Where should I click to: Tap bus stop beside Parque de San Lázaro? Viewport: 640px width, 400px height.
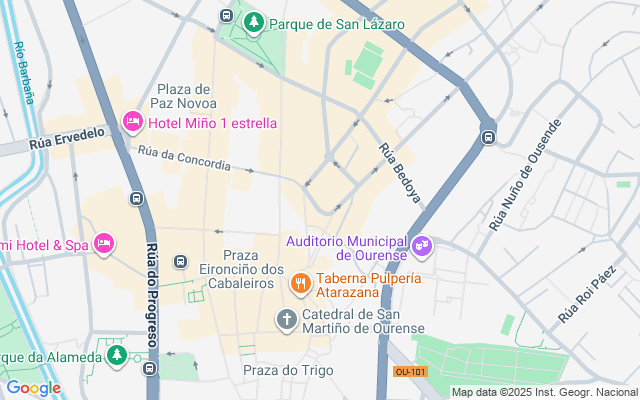[x=227, y=17]
